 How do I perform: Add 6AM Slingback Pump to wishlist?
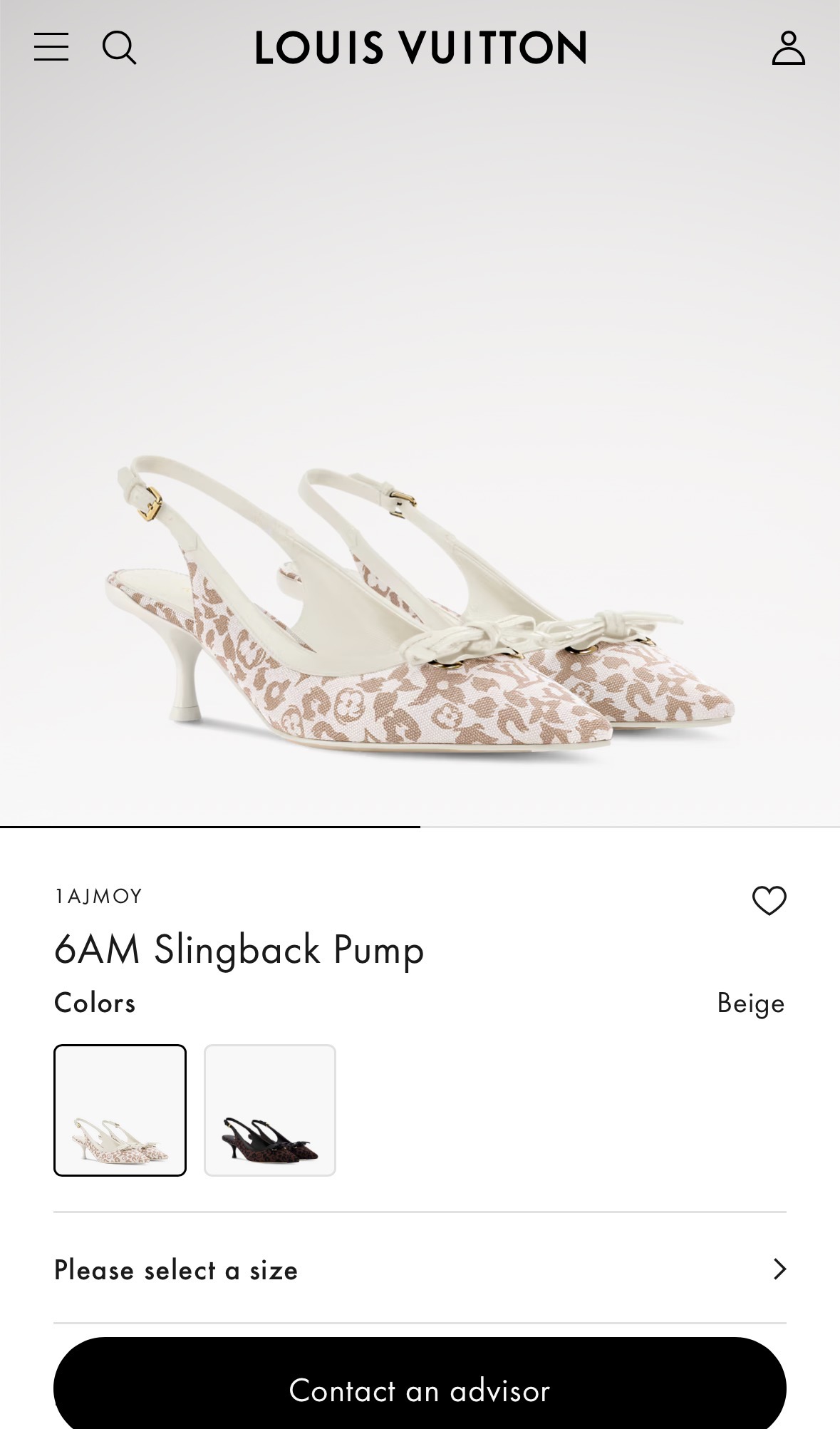[769, 900]
